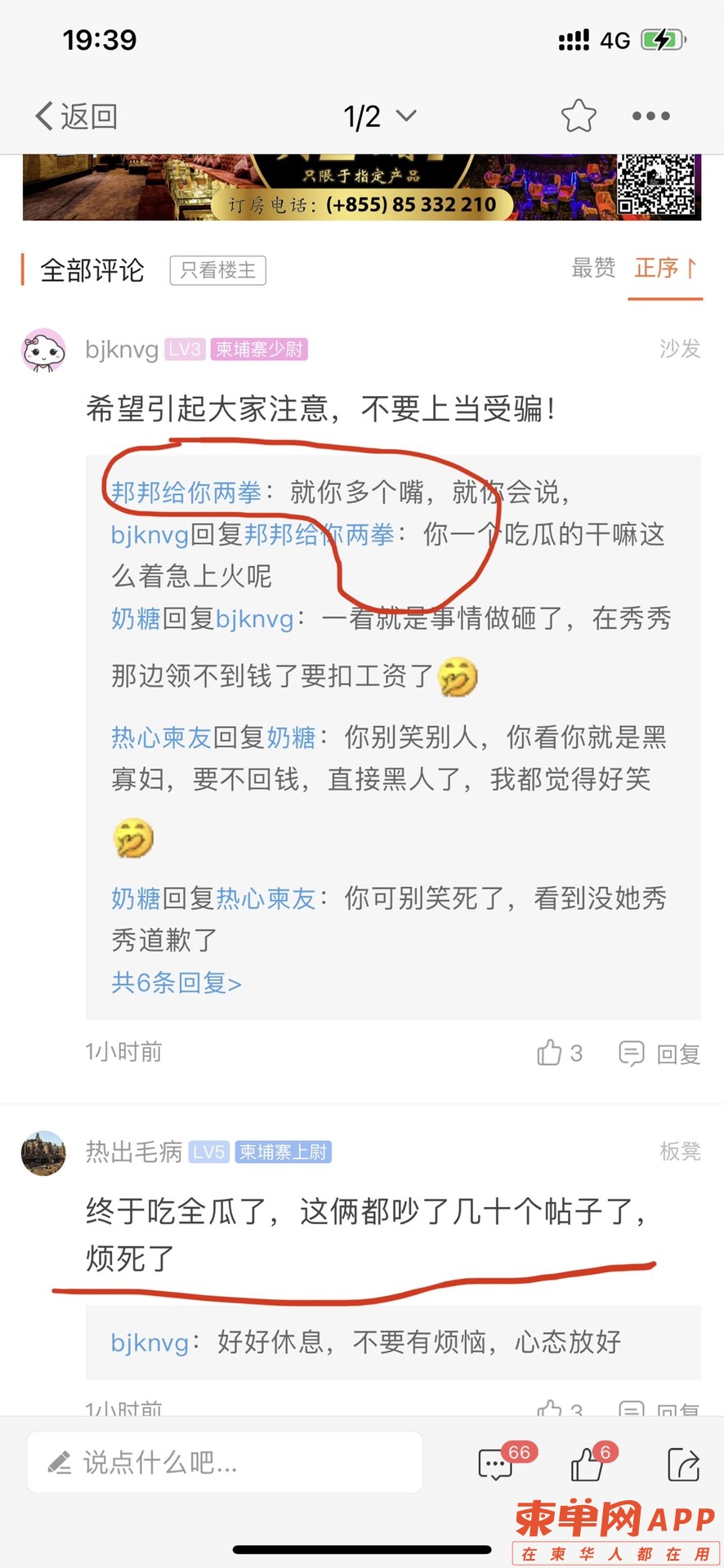
Task: Go back using the 返回 button
Action: [x=76, y=117]
